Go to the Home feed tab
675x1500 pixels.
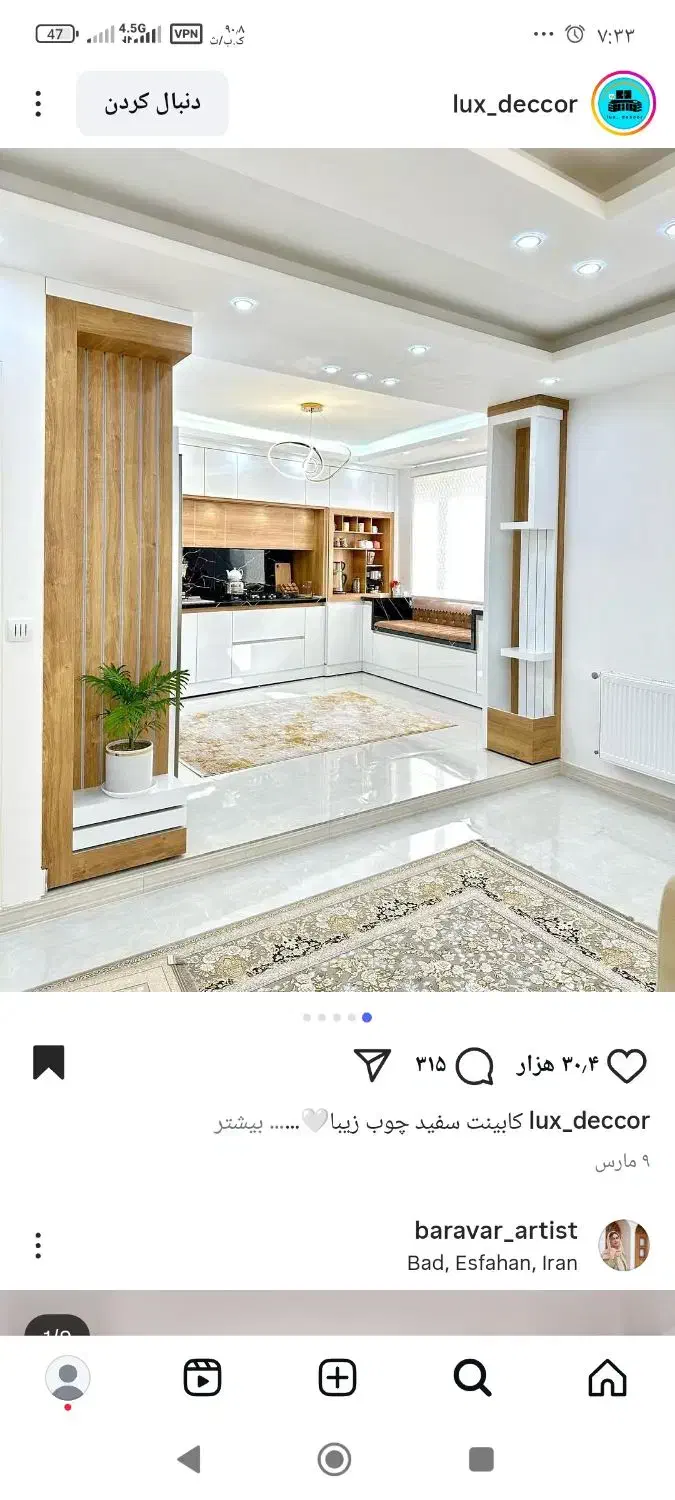tap(607, 1378)
